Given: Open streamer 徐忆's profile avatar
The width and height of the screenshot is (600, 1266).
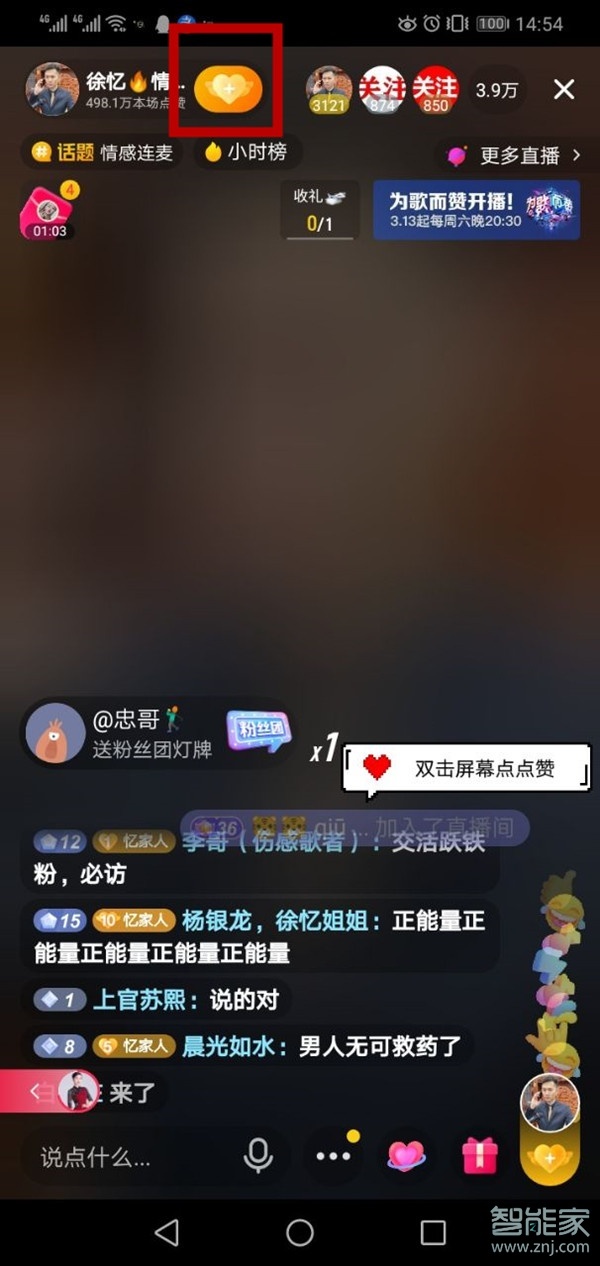Looking at the screenshot, I should coord(52,90).
